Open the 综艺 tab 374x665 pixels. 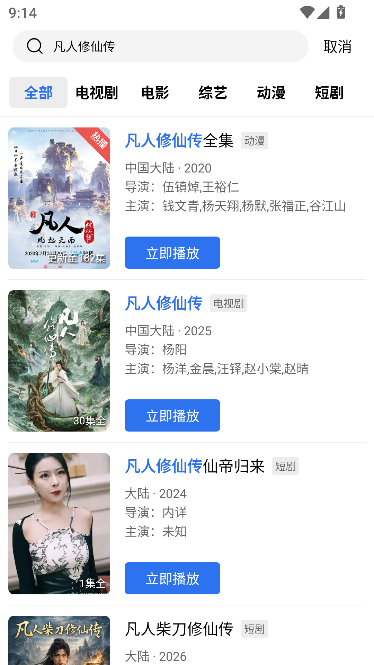coord(213,92)
